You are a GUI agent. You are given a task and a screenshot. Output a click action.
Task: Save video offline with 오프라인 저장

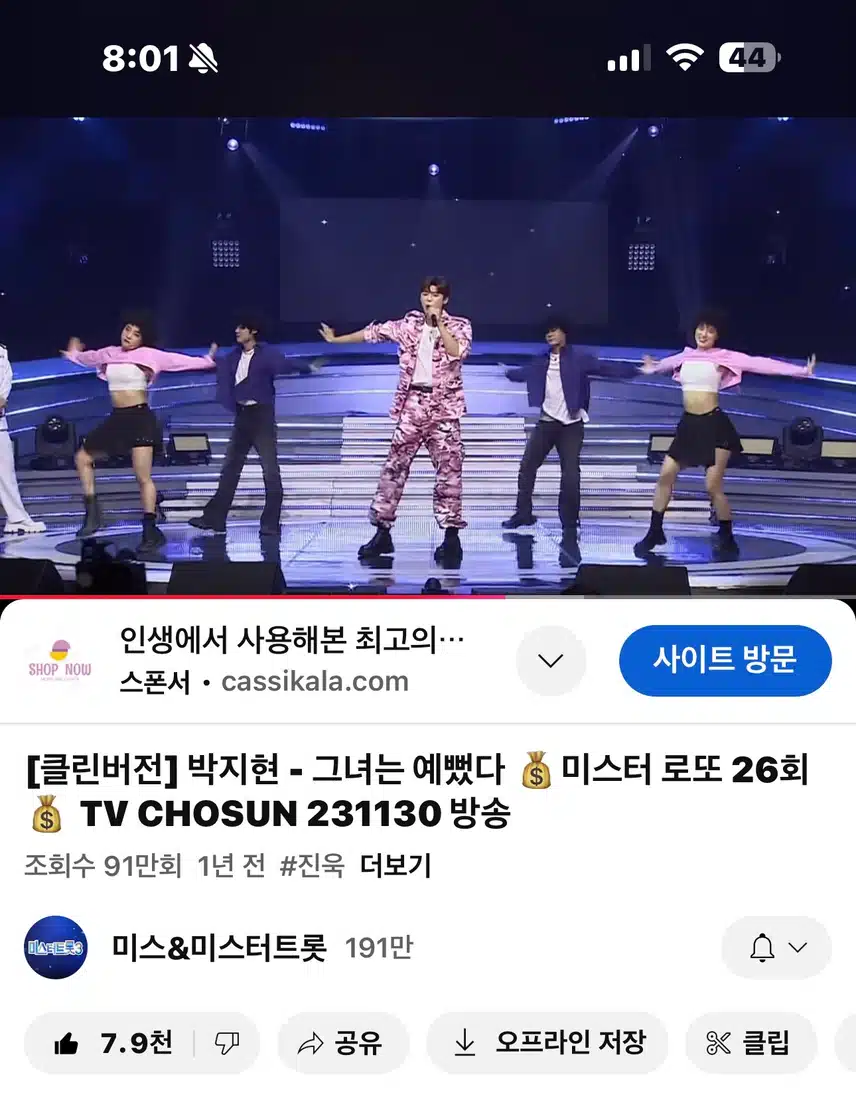coord(548,1043)
